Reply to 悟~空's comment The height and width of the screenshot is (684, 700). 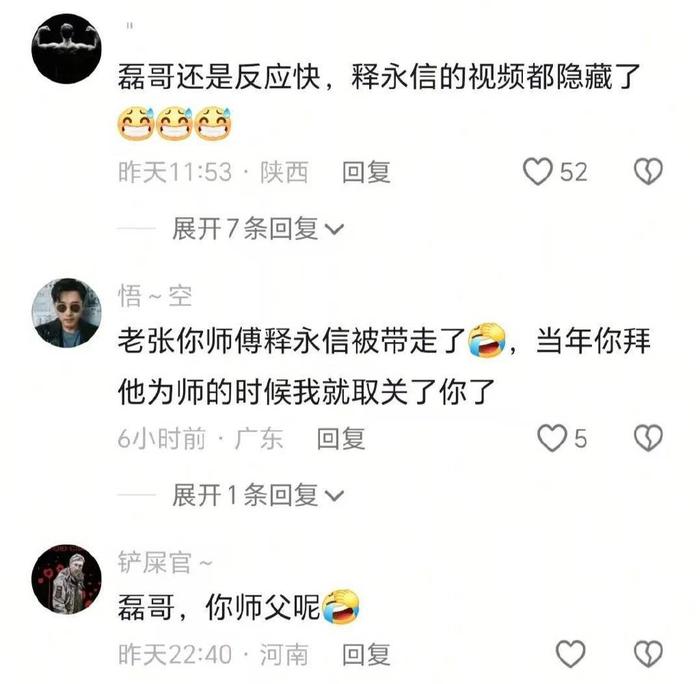pos(341,437)
